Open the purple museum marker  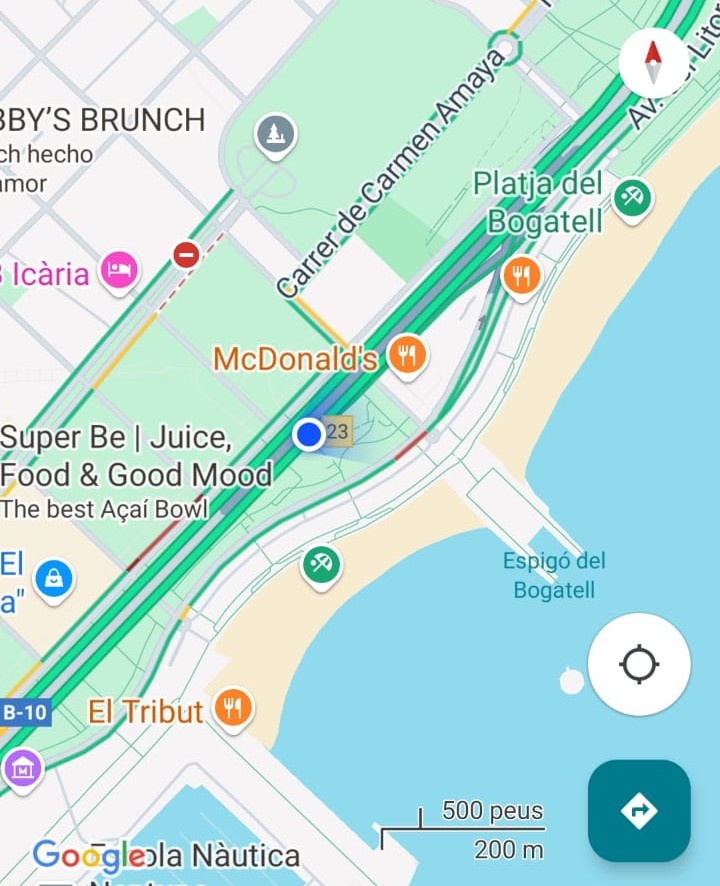coord(22,768)
